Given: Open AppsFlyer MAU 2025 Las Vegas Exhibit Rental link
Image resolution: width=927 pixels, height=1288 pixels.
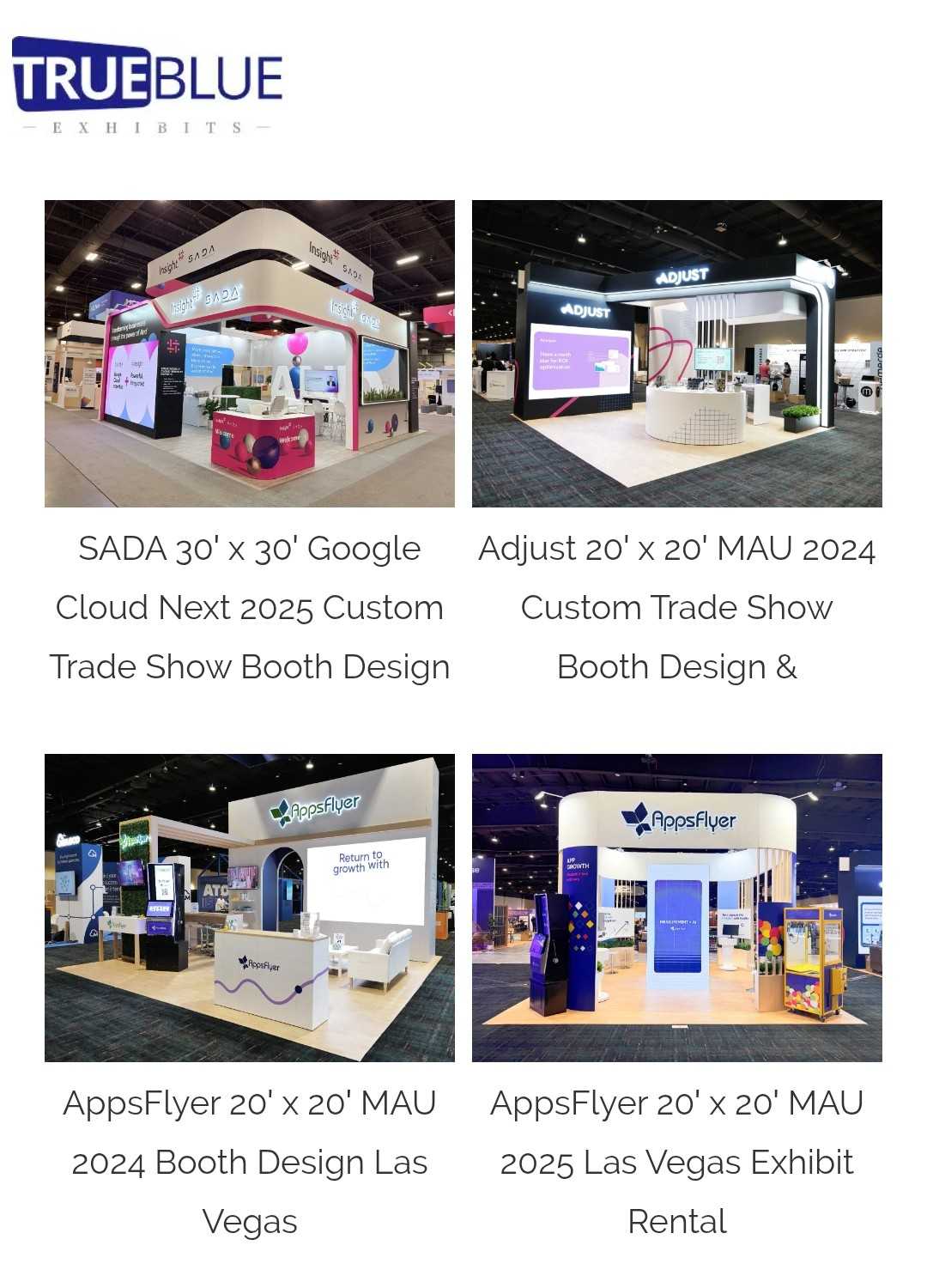Looking at the screenshot, I should click(x=676, y=1162).
